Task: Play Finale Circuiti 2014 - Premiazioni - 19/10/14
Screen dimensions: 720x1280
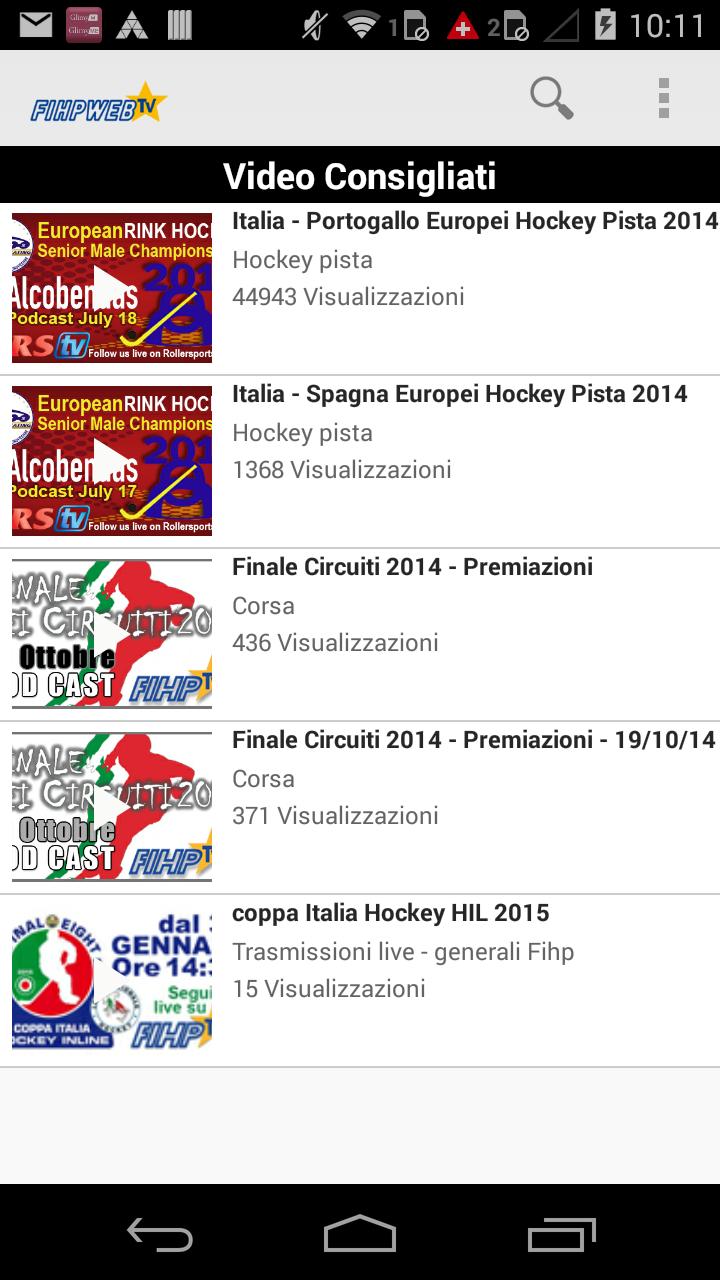Action: [x=112, y=807]
